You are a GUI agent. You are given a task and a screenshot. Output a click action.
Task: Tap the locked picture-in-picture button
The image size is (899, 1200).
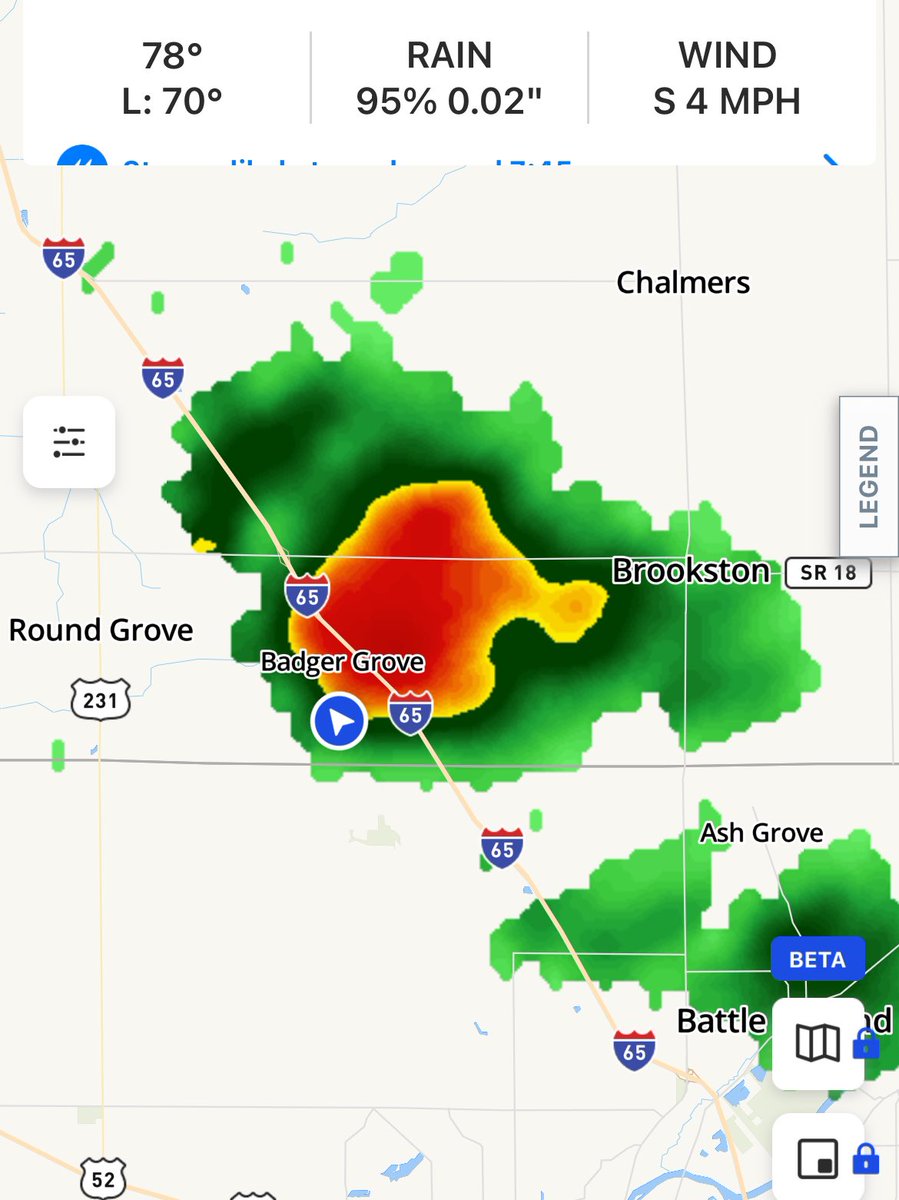818,1158
